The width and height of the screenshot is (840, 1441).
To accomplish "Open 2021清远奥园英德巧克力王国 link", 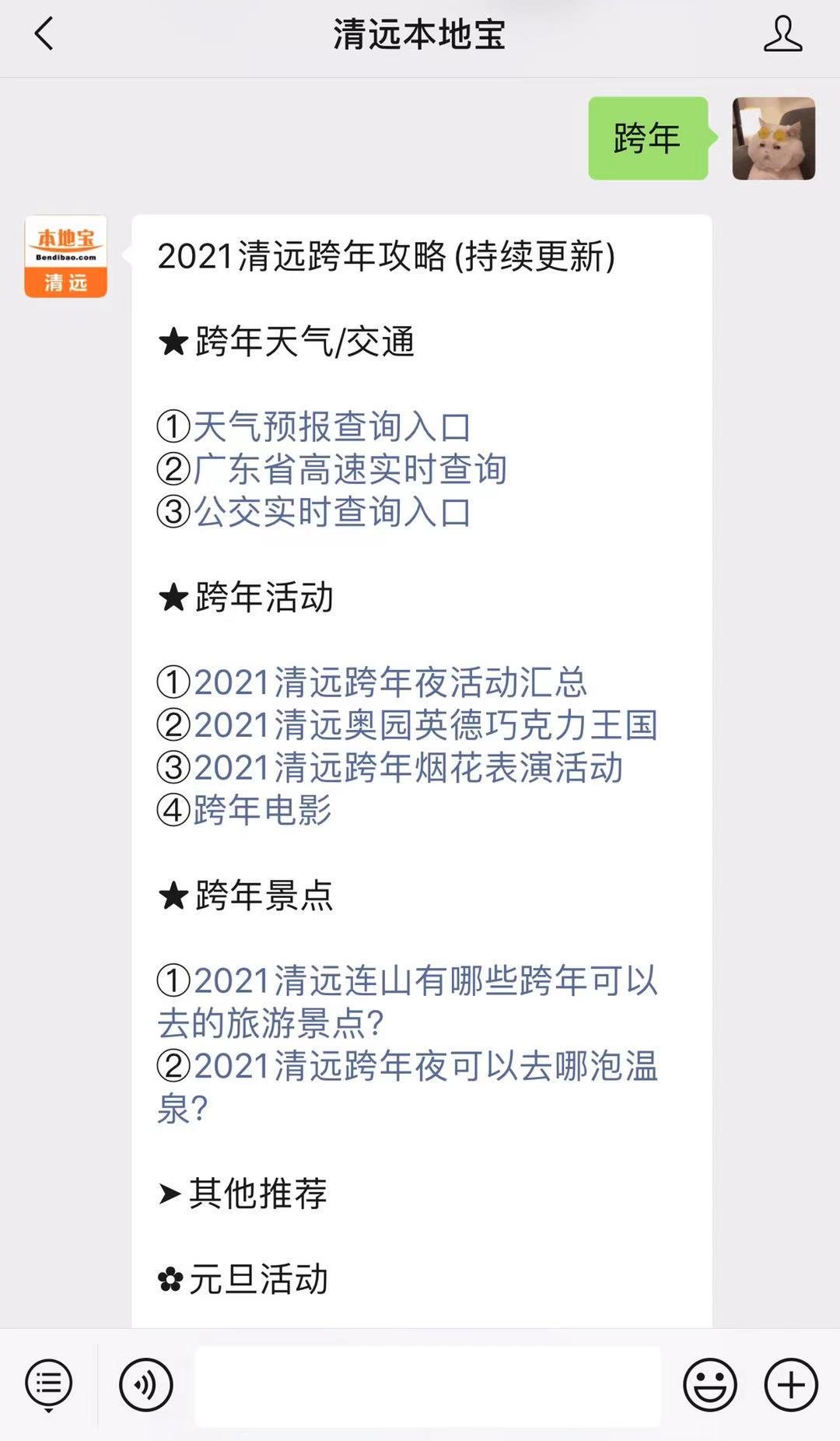I will tap(425, 725).
